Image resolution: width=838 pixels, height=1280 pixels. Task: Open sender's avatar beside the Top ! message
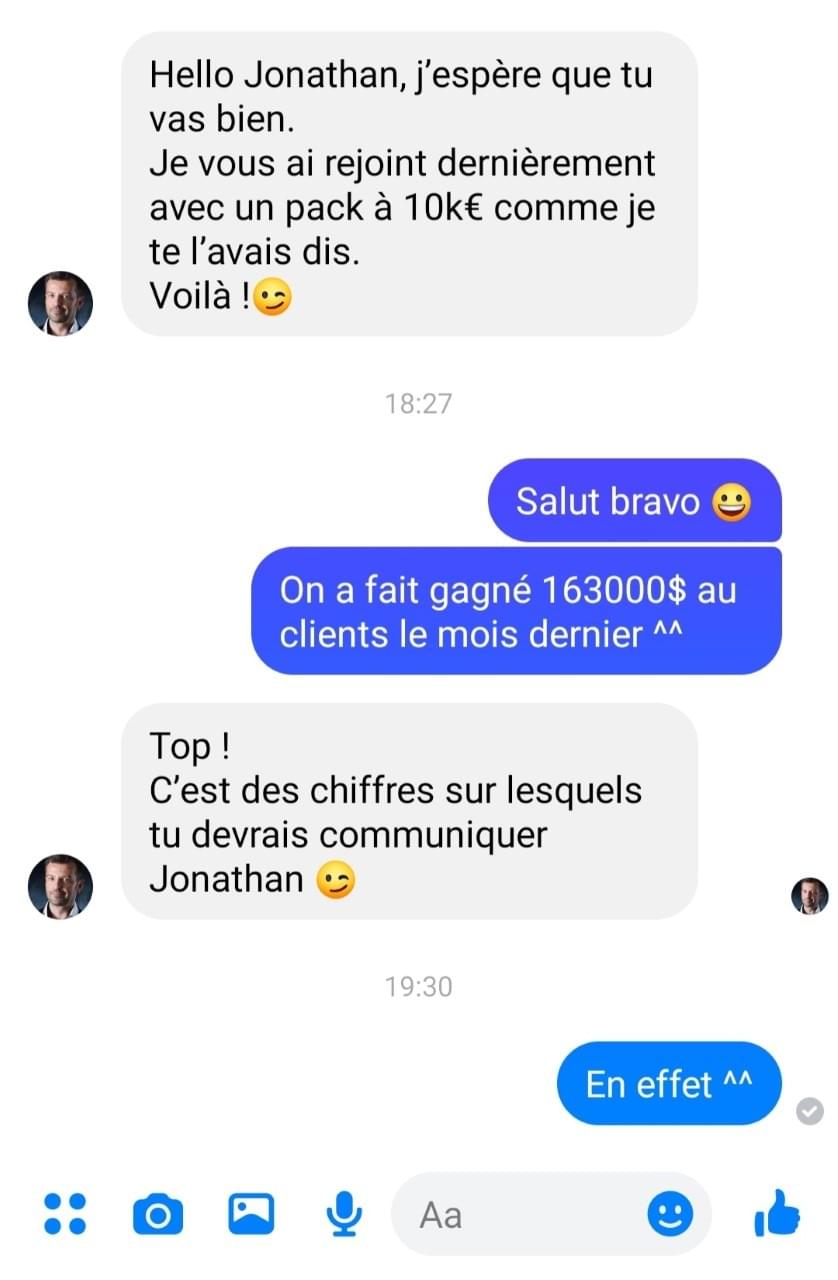60,886
